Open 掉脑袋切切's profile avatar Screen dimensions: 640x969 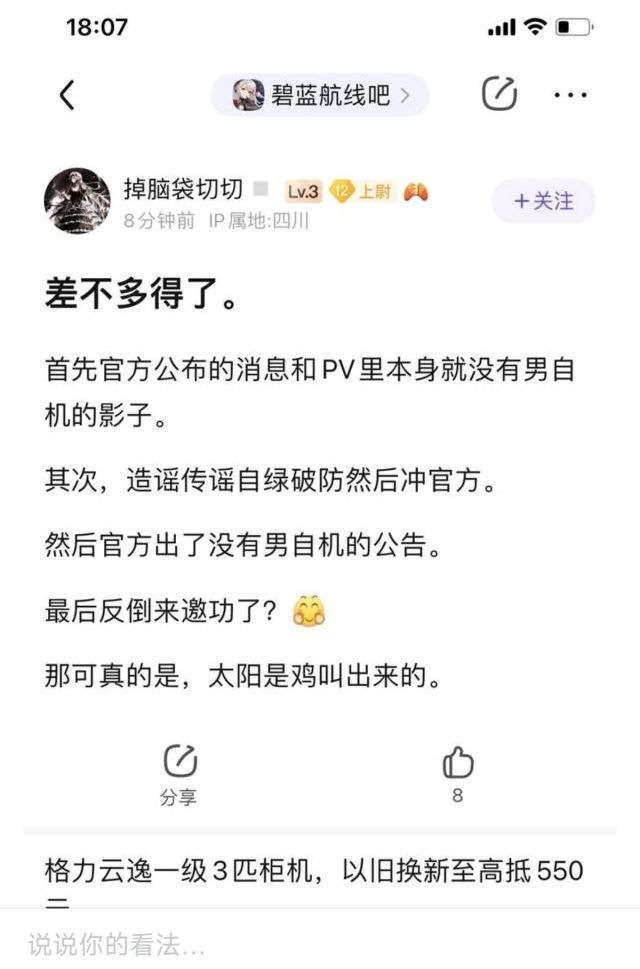click(77, 201)
